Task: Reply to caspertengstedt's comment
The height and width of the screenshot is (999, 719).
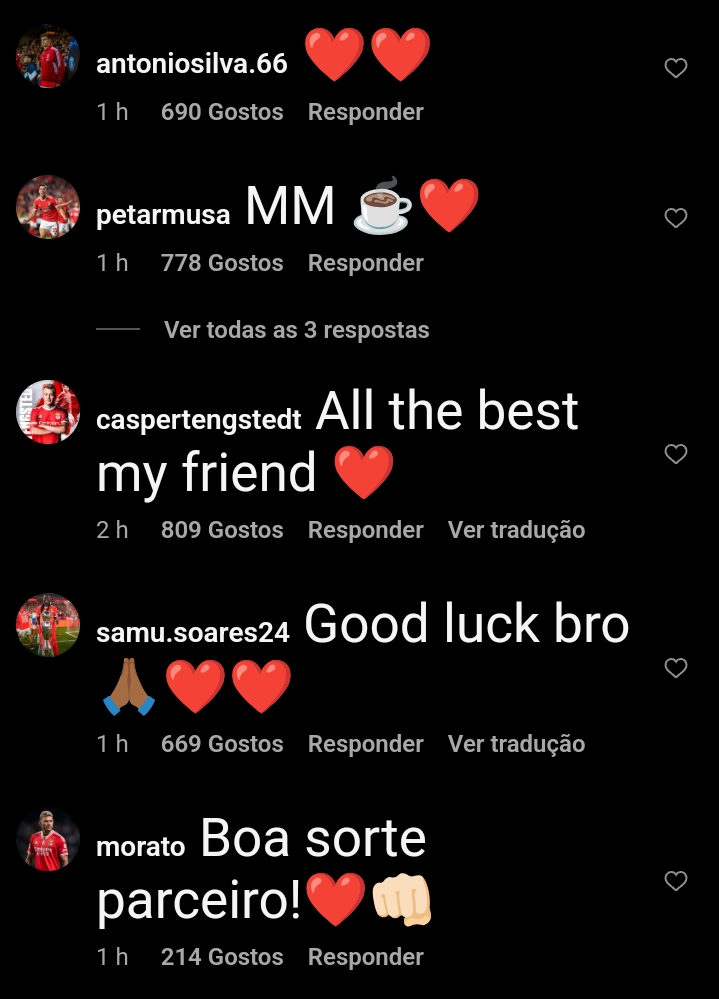Action: coord(365,530)
